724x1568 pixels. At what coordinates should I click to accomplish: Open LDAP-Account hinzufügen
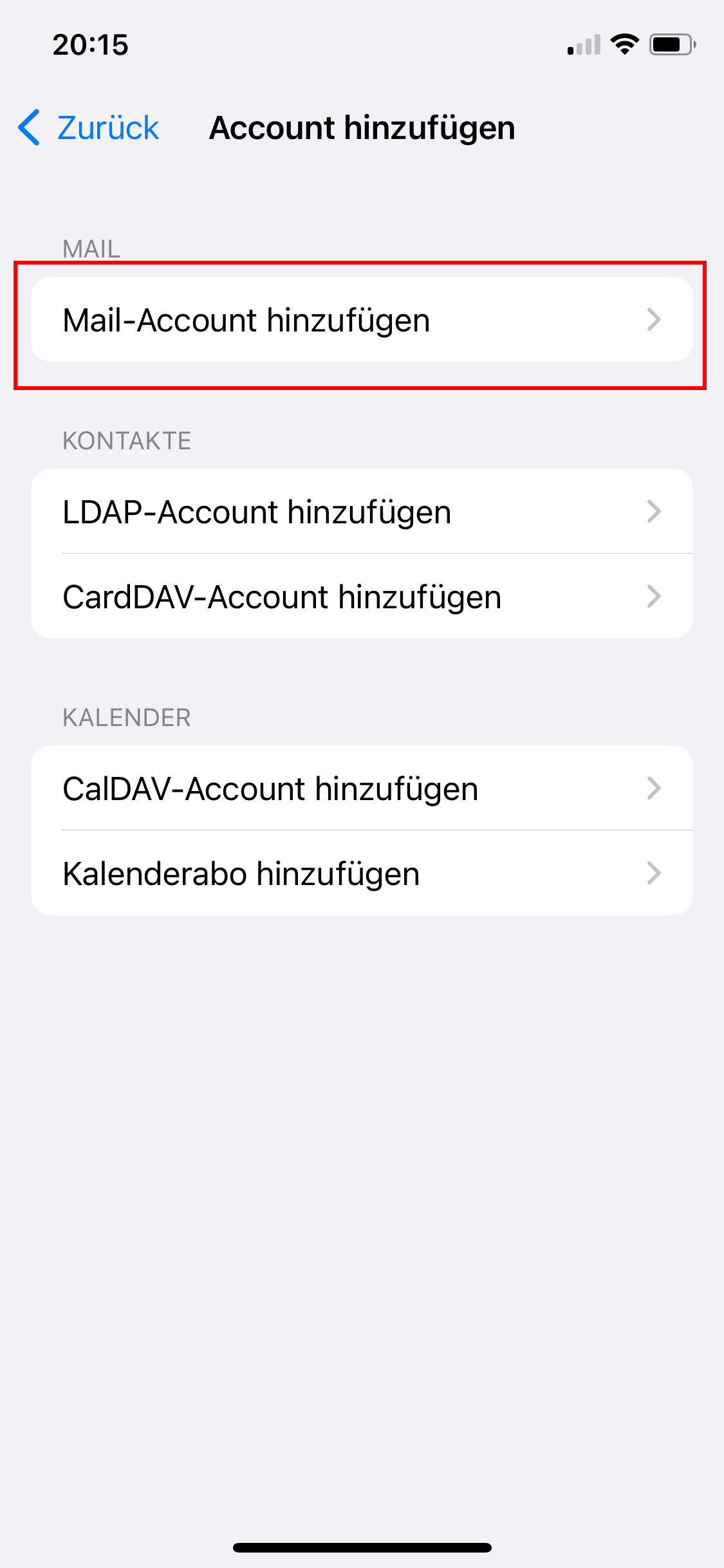point(362,512)
